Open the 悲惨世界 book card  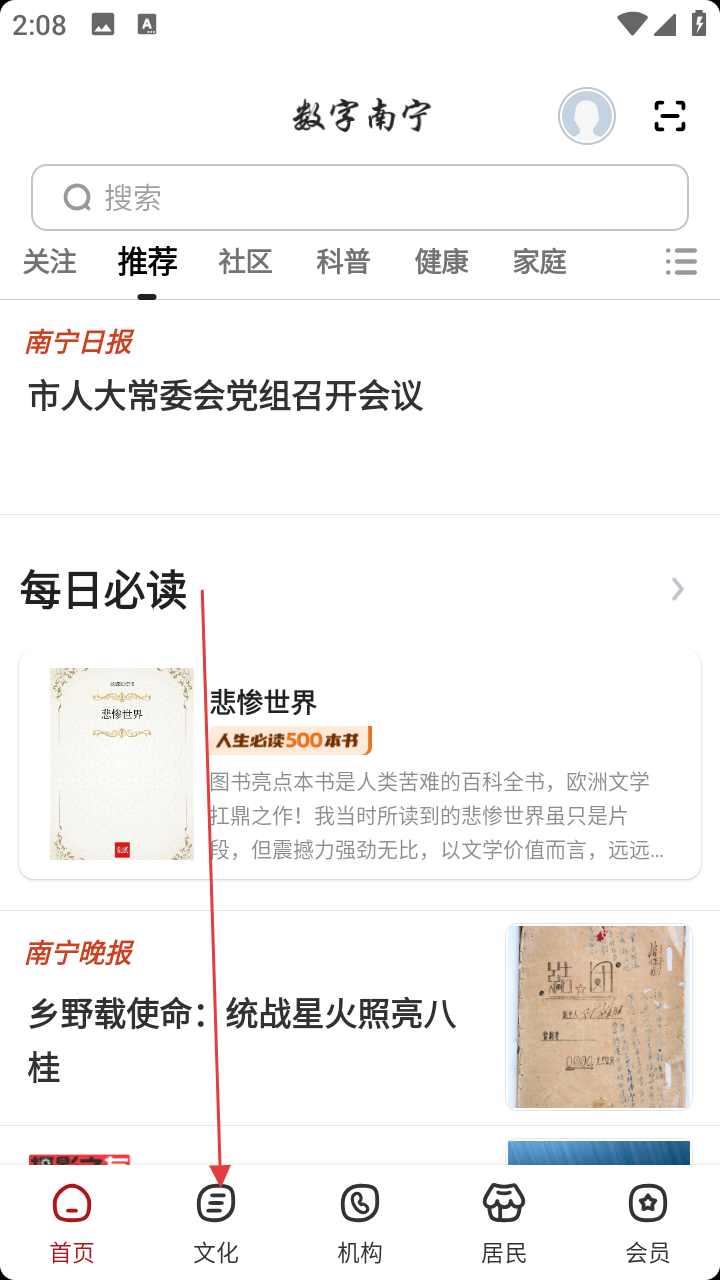(360, 765)
